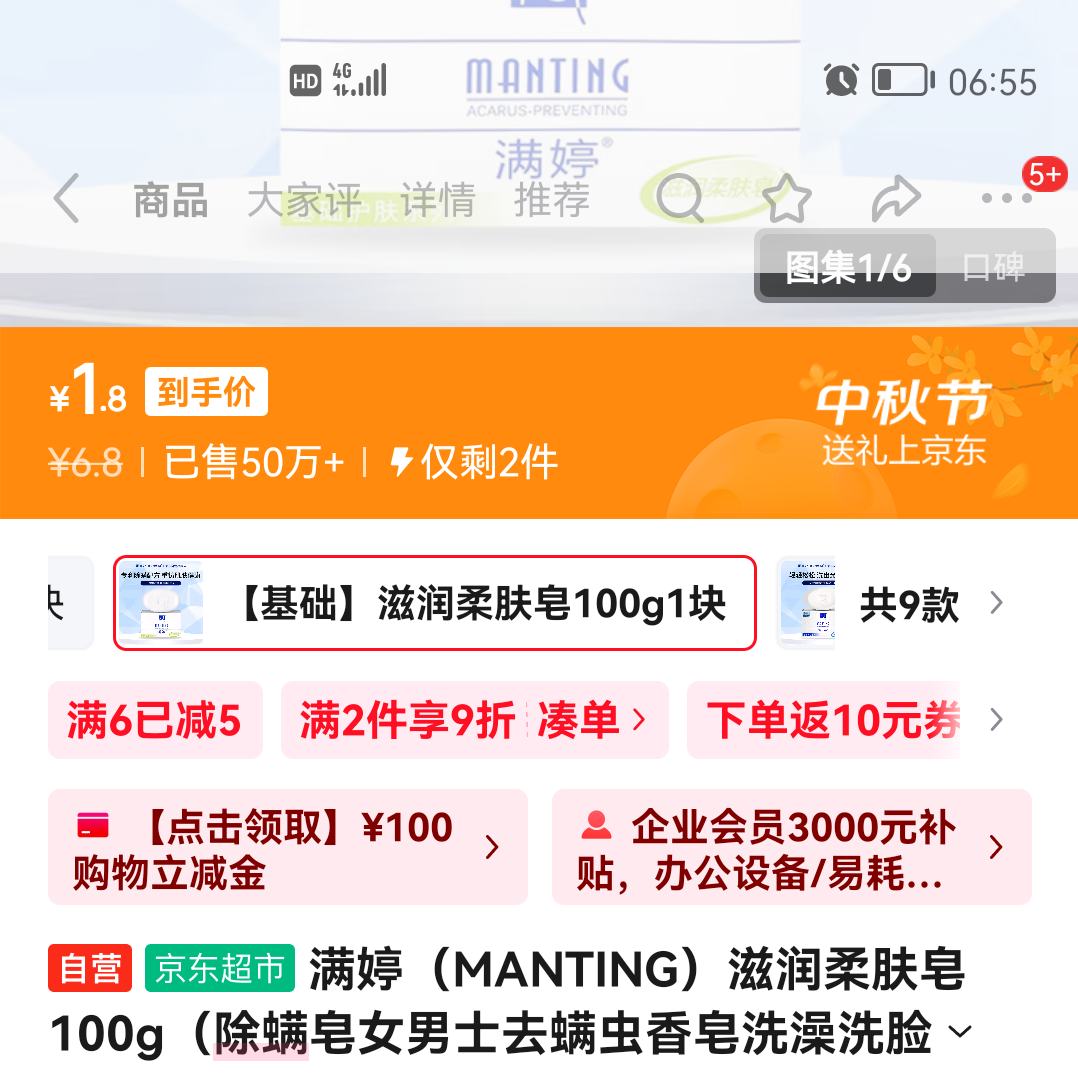Tap 凑单 for 满2件享9折
The width and height of the screenshot is (1078, 1091).
591,720
